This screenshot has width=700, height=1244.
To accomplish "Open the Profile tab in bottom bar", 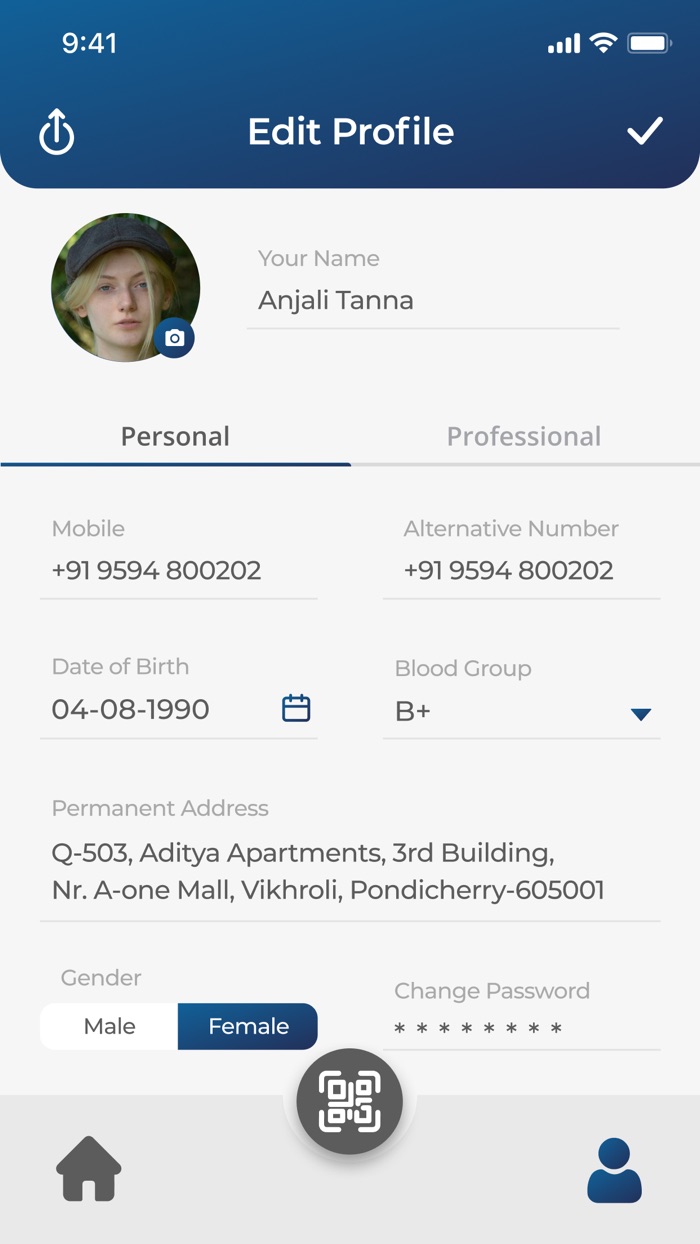I will point(614,1170).
